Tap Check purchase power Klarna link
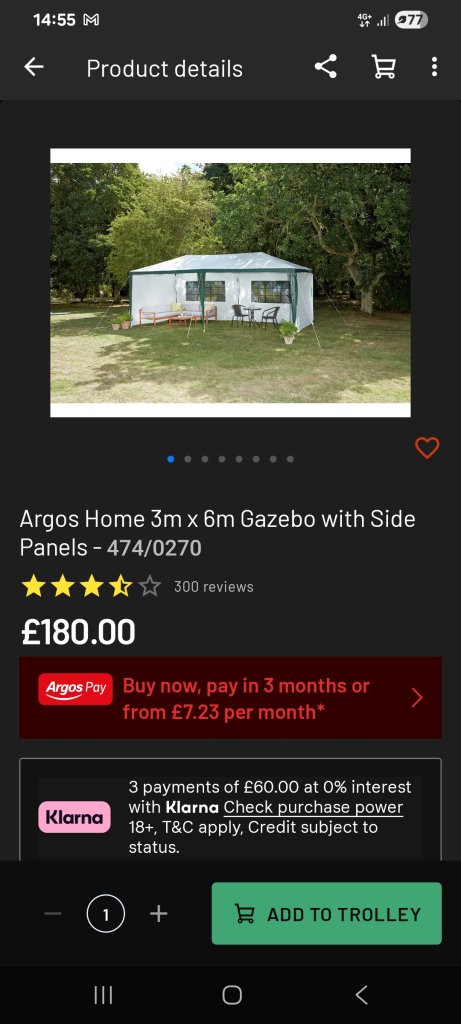Screen dimensions: 461x1024 [x=313, y=807]
